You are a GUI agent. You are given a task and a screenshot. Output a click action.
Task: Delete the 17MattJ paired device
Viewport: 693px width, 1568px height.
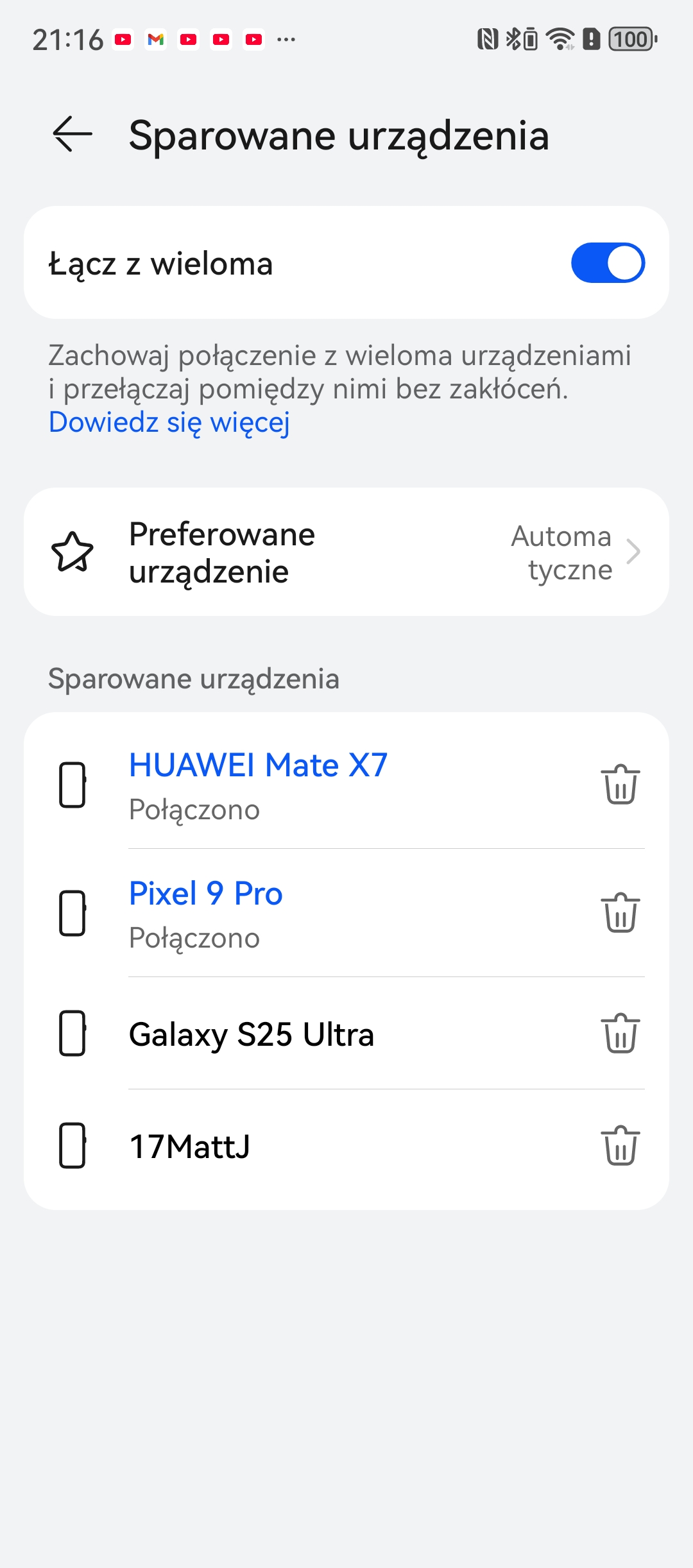(620, 1146)
